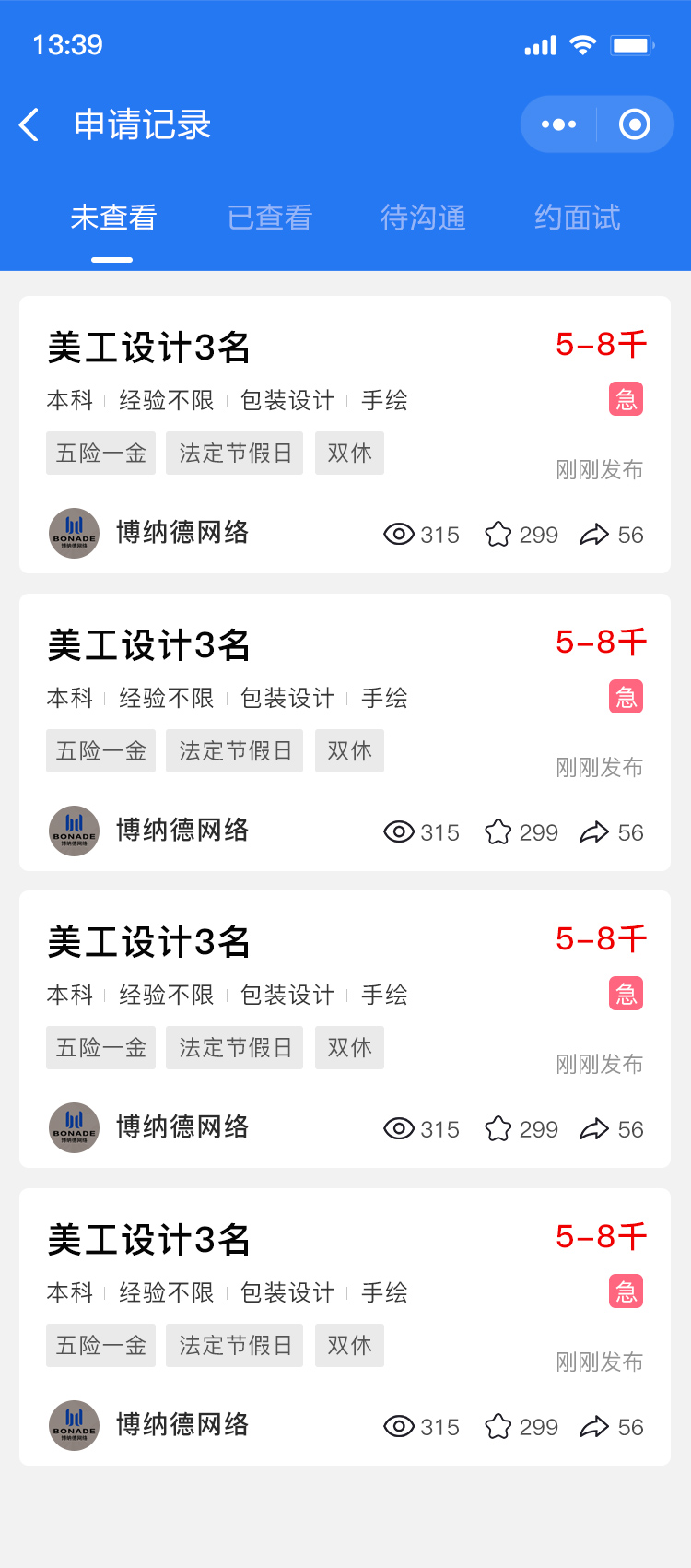The width and height of the screenshot is (691, 1568).
Task: Select the 未查看 tab
Action: (x=113, y=218)
